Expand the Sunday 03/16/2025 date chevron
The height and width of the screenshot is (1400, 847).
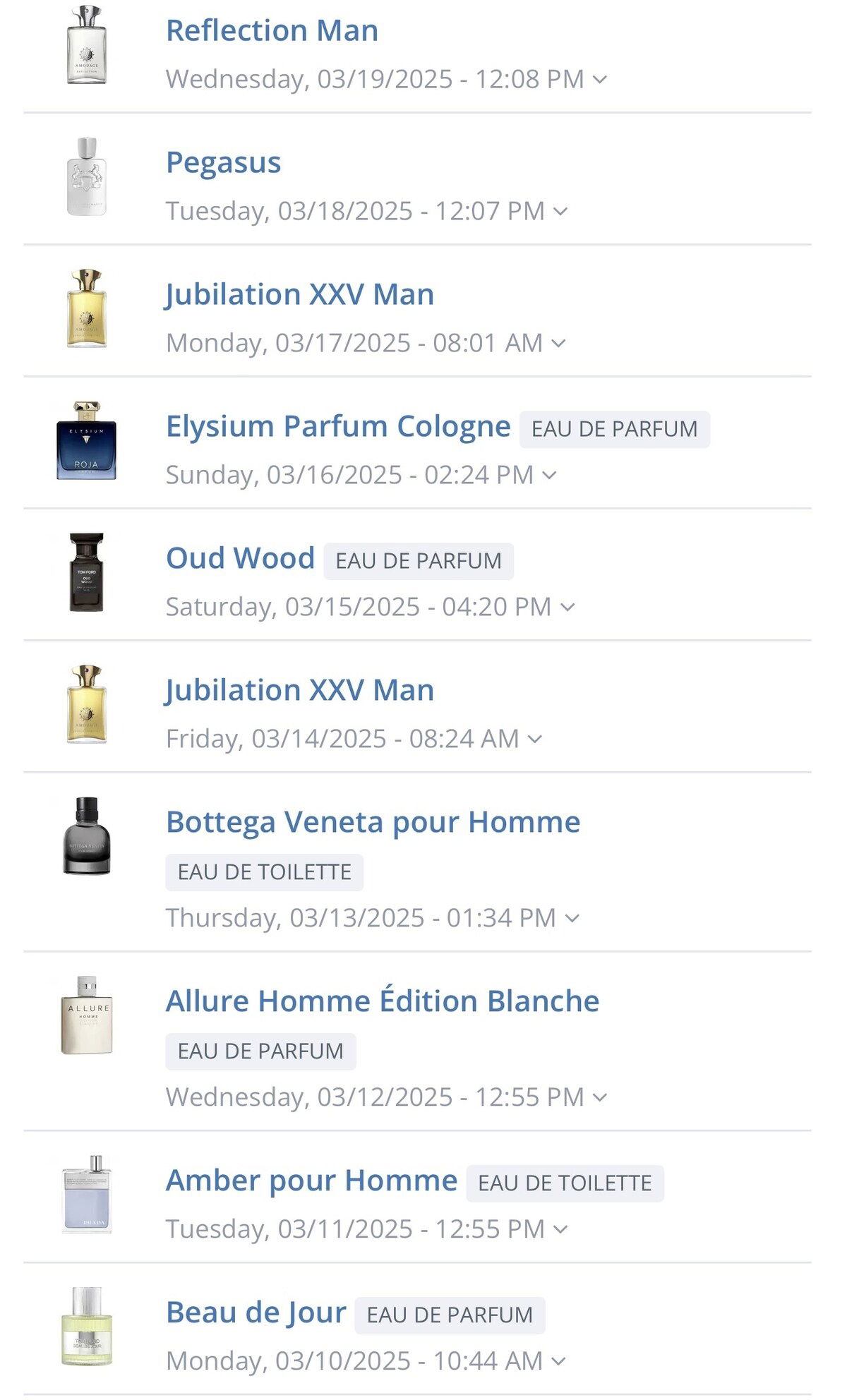[x=549, y=476]
